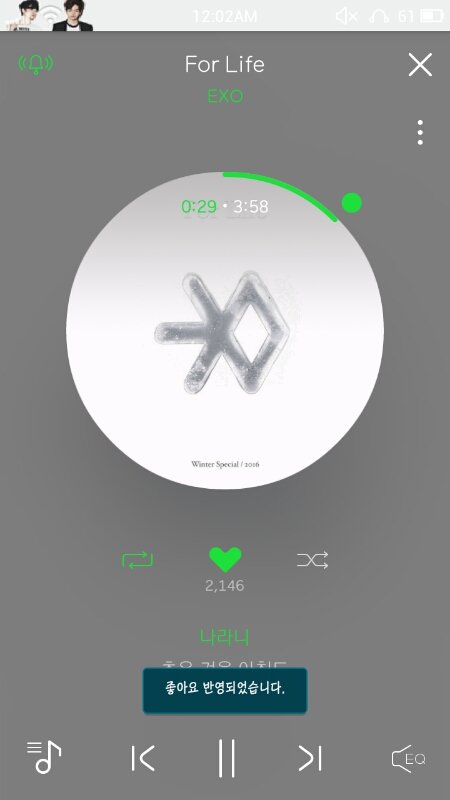Skip to the next track
450x800 pixels.
click(310, 758)
